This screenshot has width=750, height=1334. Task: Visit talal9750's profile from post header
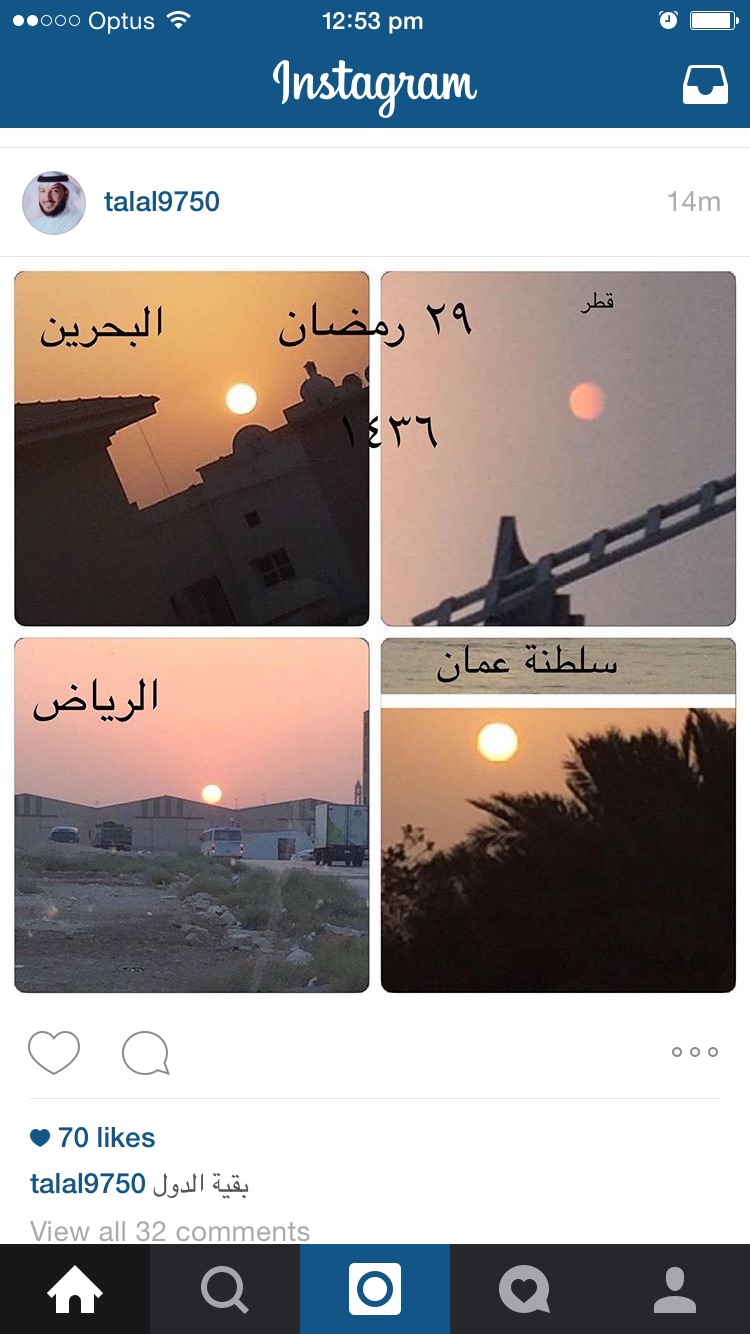pyautogui.click(x=162, y=202)
